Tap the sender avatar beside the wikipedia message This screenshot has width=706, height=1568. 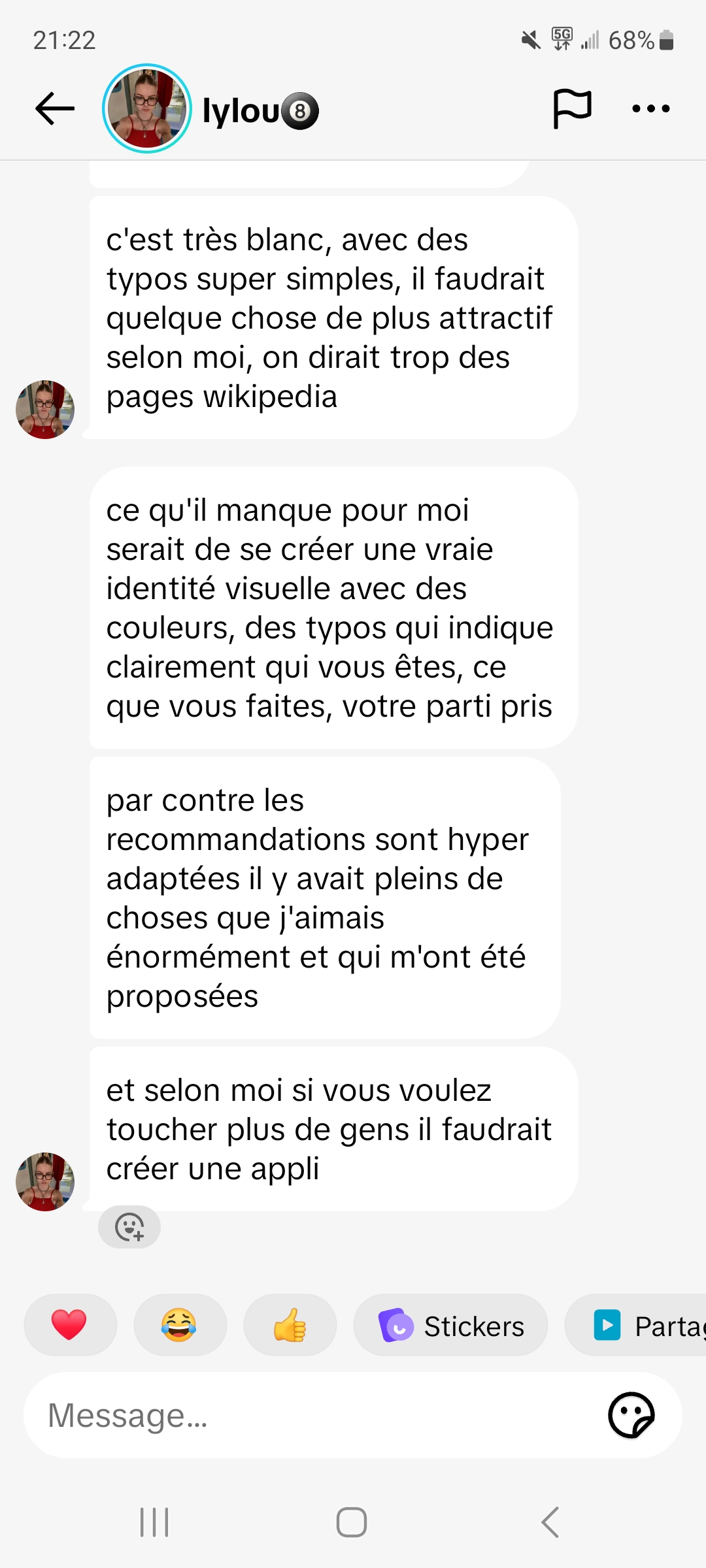pos(45,410)
